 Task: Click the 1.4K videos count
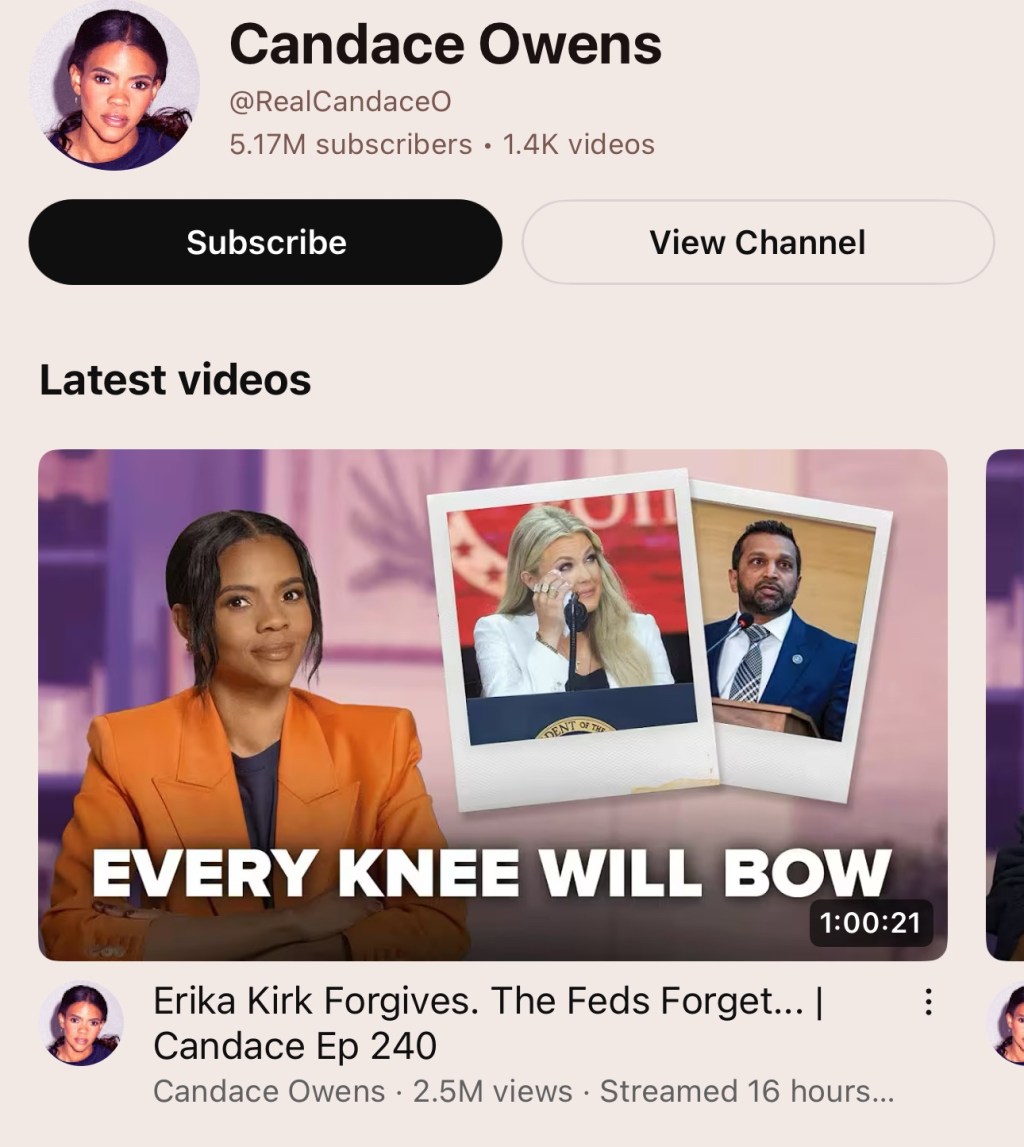pos(576,145)
